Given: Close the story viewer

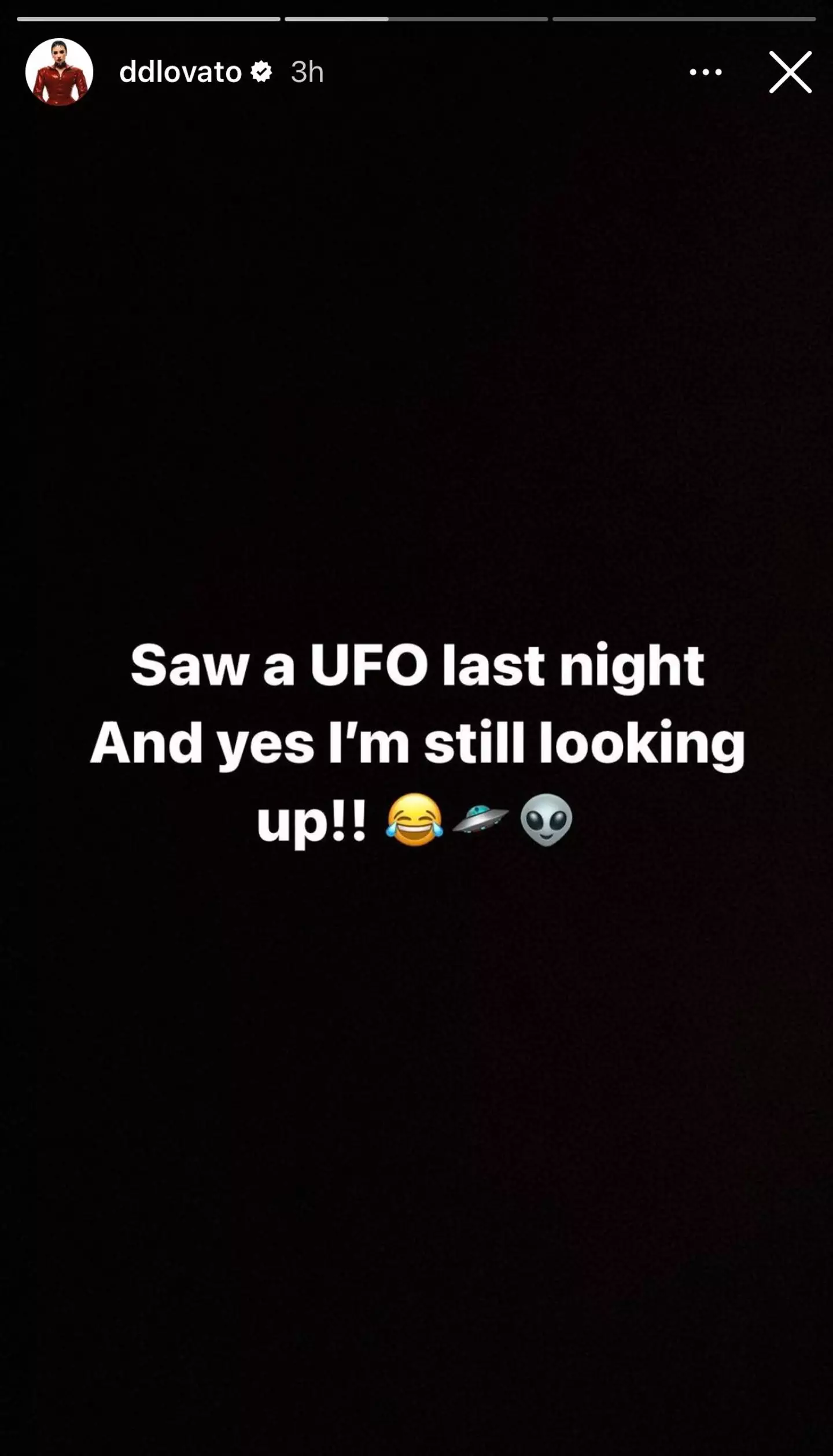Looking at the screenshot, I should click(x=790, y=72).
